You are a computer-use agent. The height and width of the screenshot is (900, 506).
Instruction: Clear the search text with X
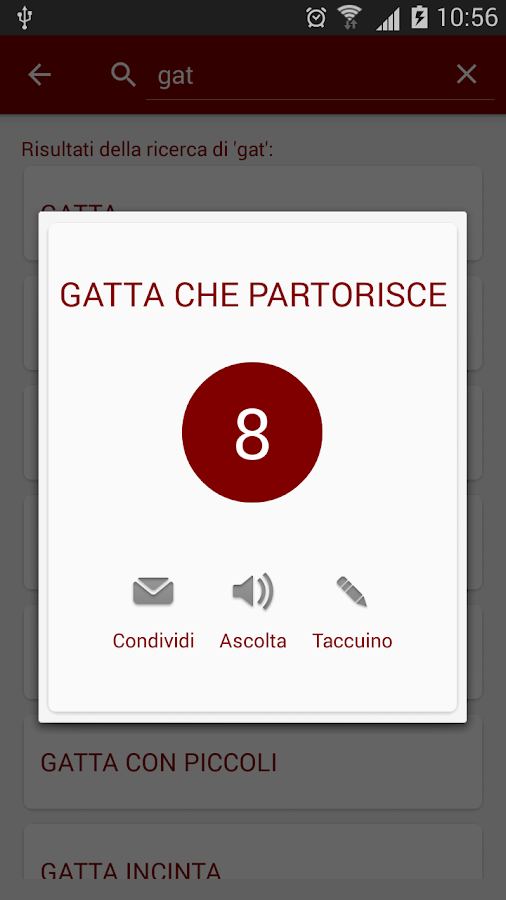tap(466, 75)
